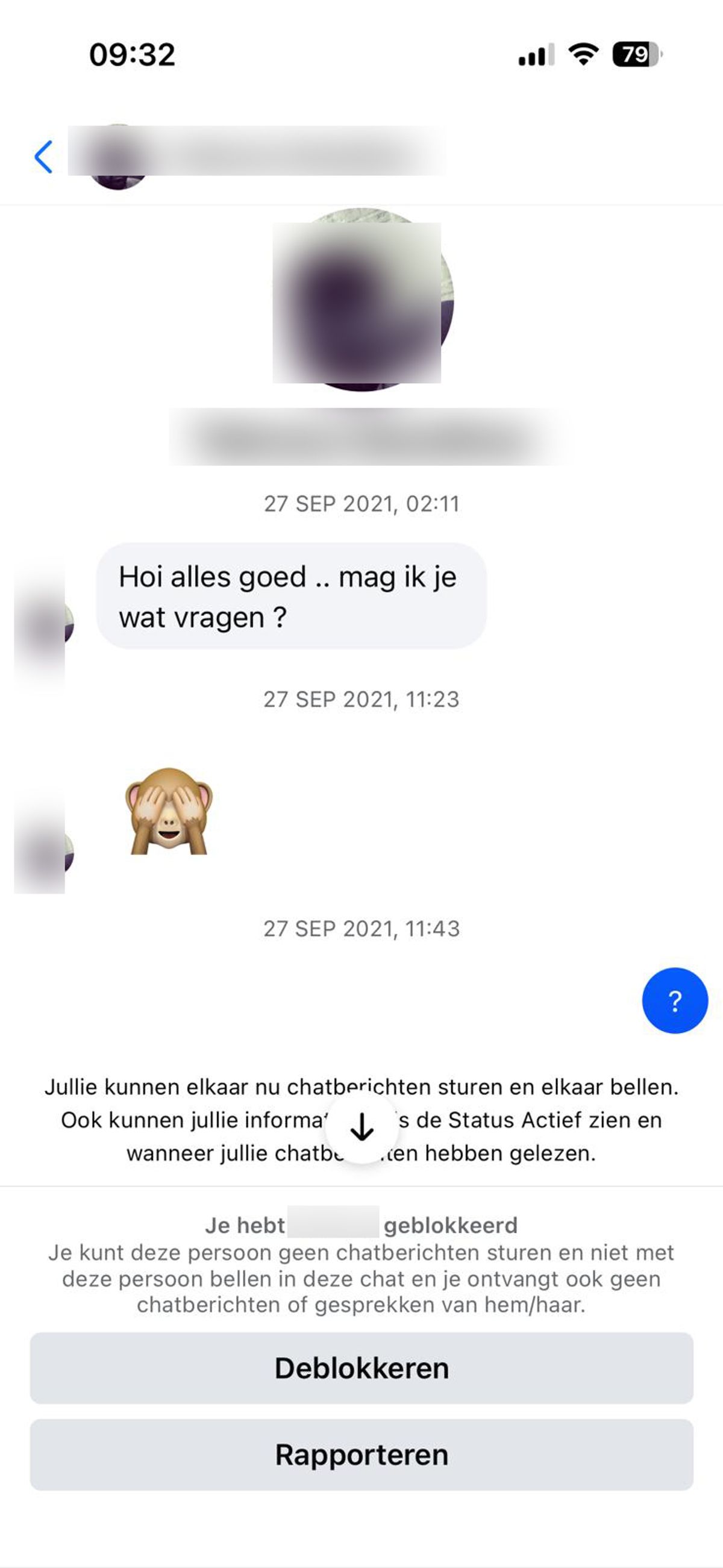Open the large profile picture
This screenshot has width=723, height=1568.
(x=361, y=301)
